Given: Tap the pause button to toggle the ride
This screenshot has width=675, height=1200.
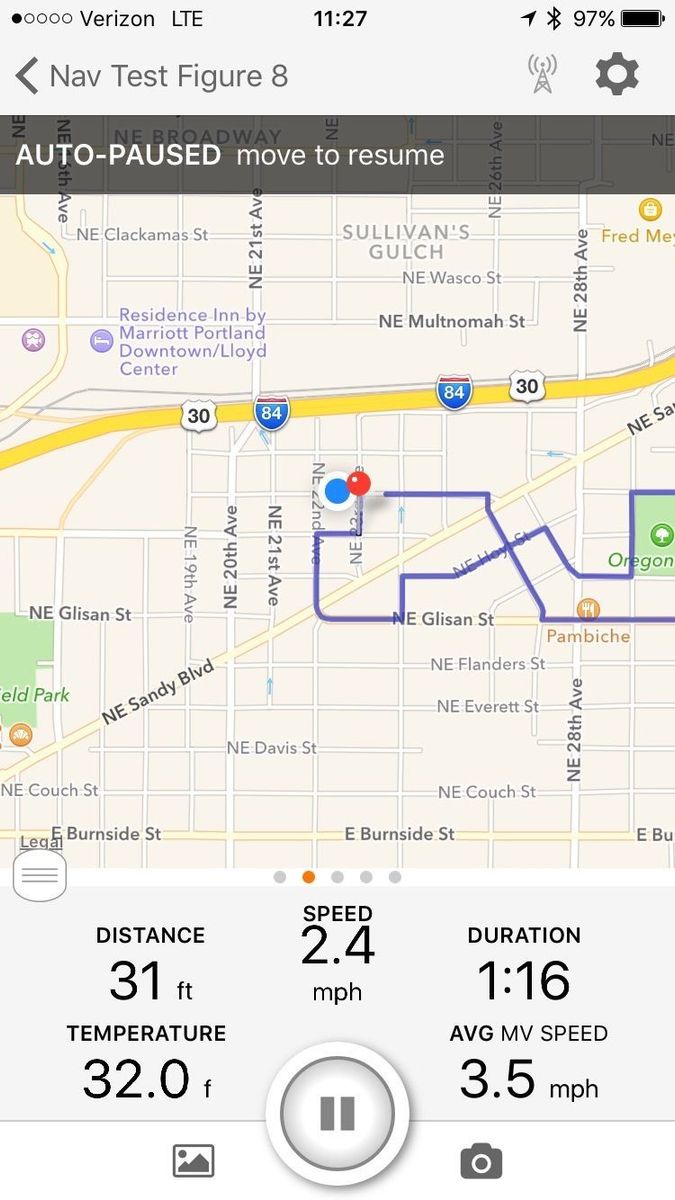Looking at the screenshot, I should 337,1113.
